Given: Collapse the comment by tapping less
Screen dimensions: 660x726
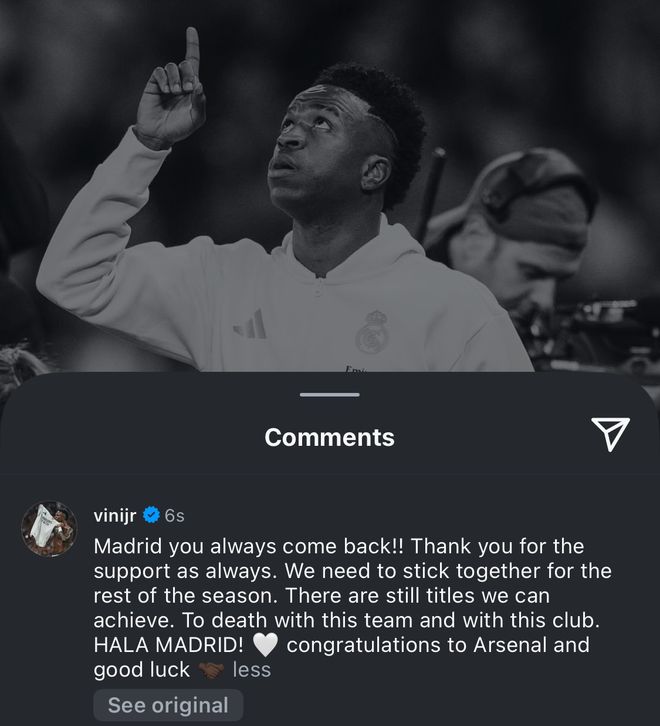Looking at the screenshot, I should pos(251,670).
